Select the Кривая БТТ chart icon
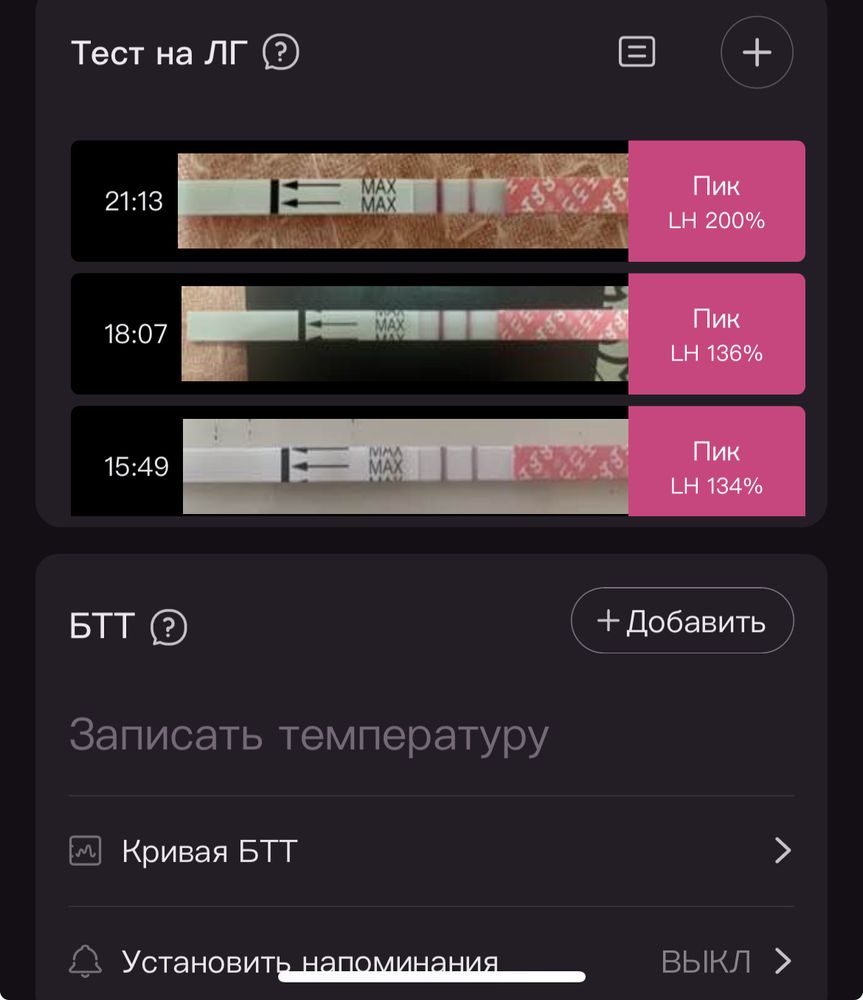The image size is (863, 1000). pos(85,850)
